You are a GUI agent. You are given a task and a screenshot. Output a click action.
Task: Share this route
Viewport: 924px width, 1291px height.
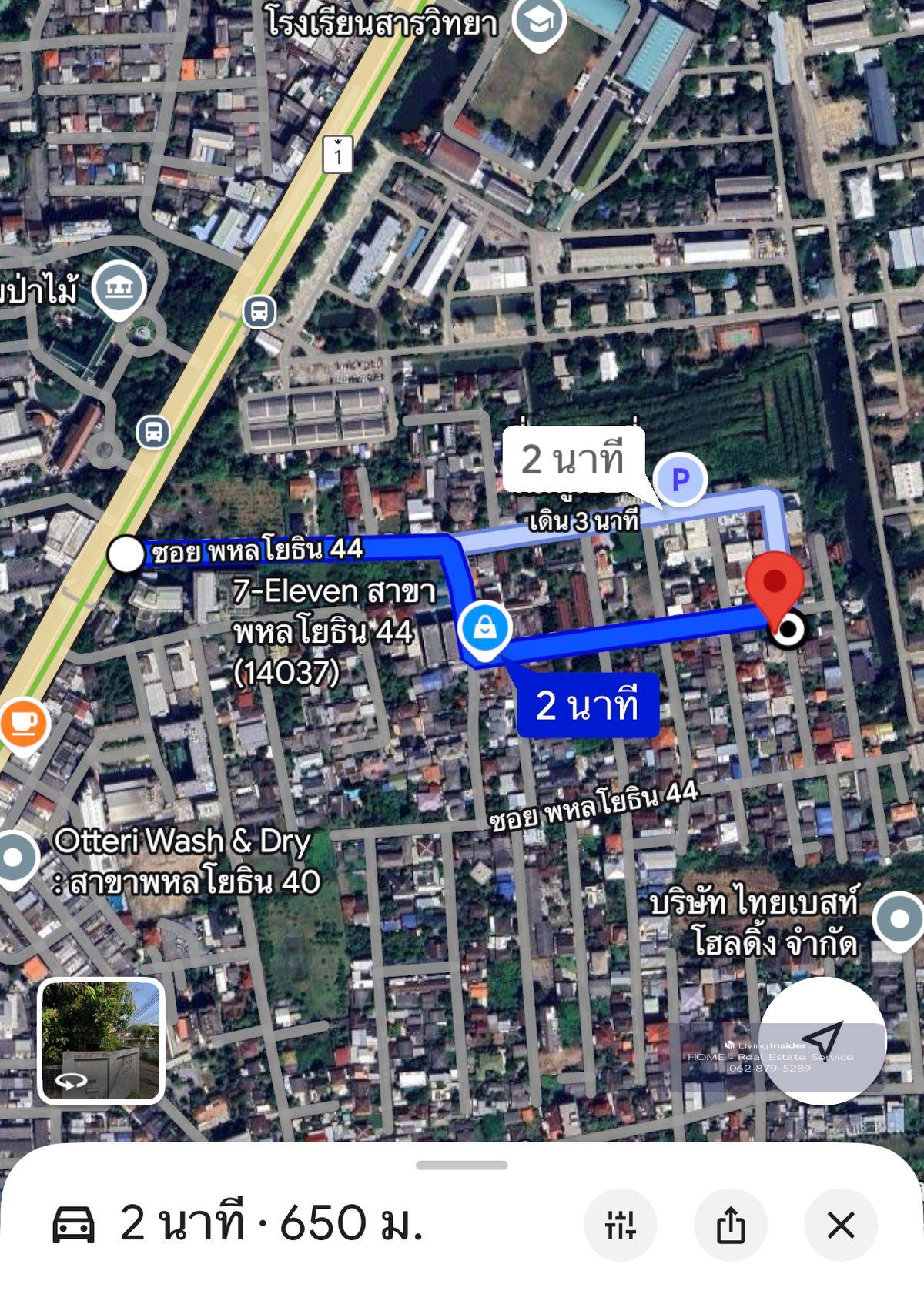[x=730, y=1224]
